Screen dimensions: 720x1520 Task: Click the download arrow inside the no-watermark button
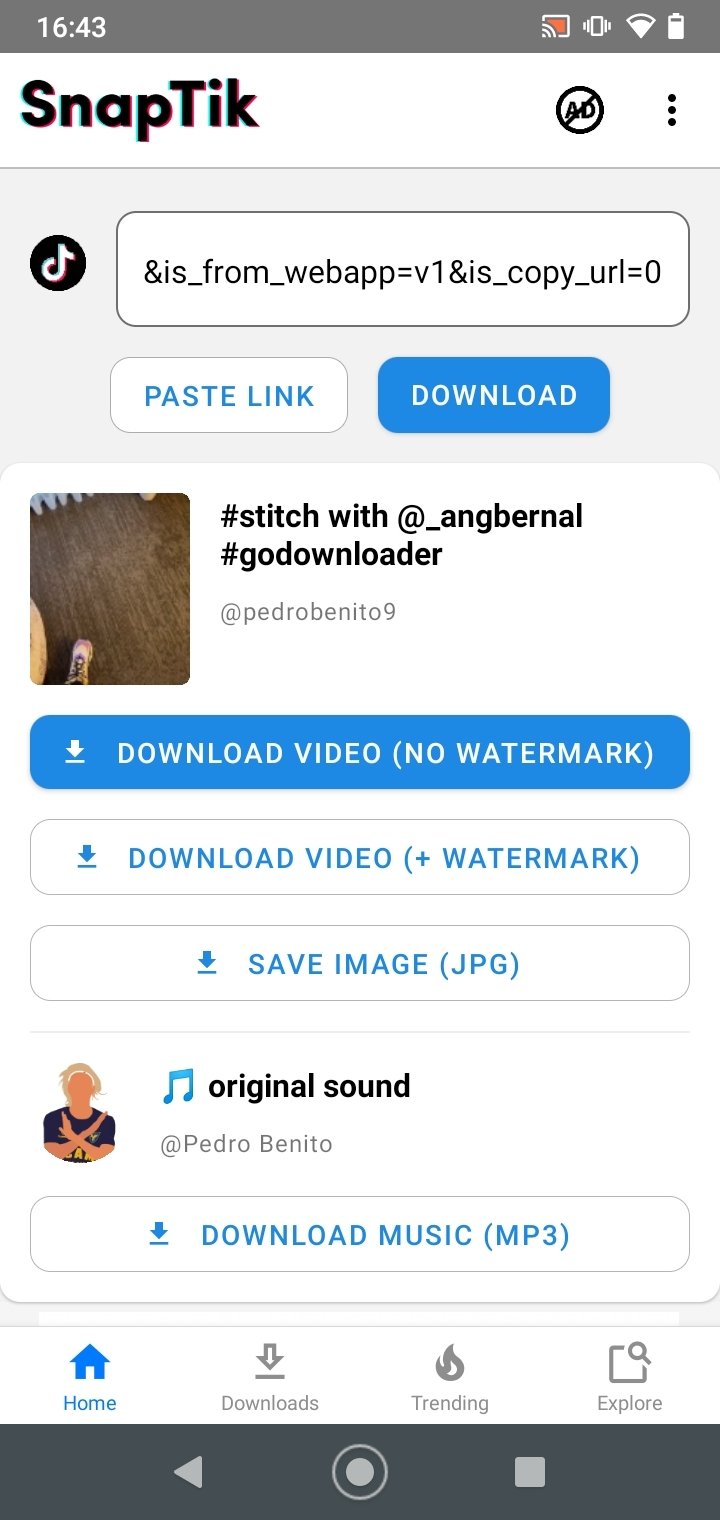point(74,752)
